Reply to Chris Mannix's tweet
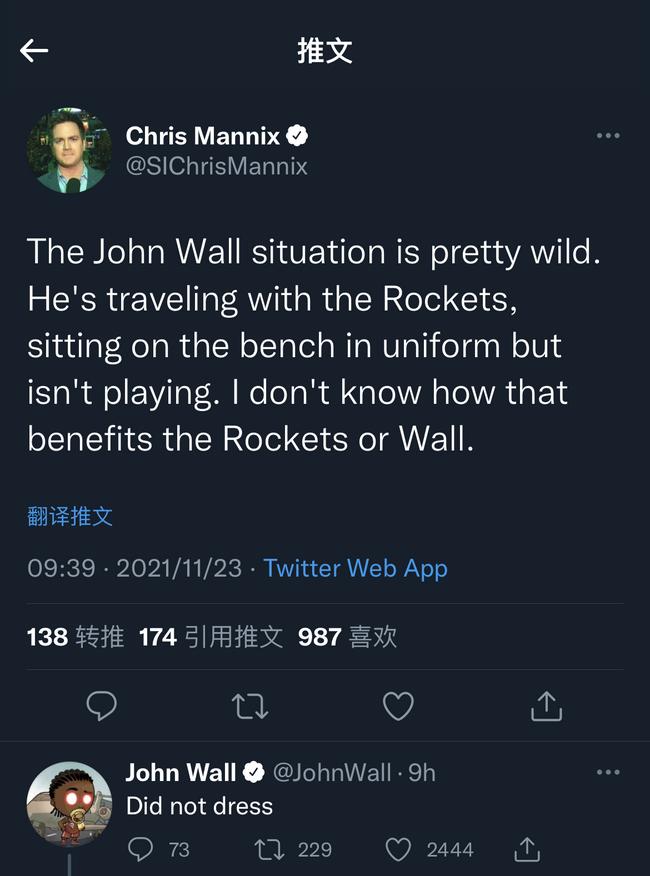This screenshot has height=876, width=650. tap(102, 706)
